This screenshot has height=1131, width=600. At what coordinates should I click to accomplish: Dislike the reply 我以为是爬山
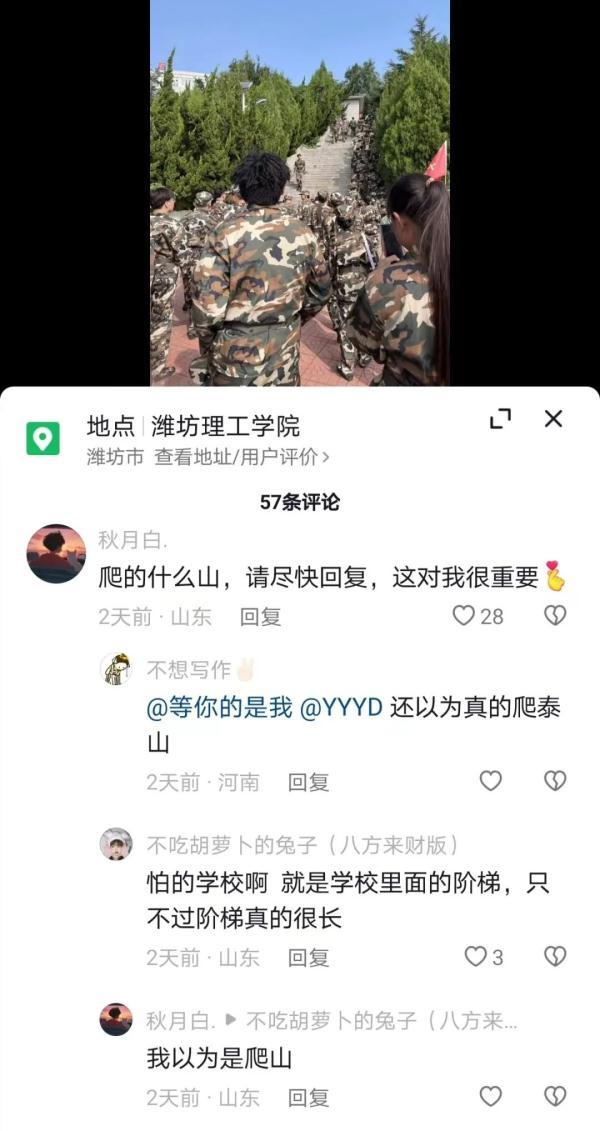(555, 1096)
